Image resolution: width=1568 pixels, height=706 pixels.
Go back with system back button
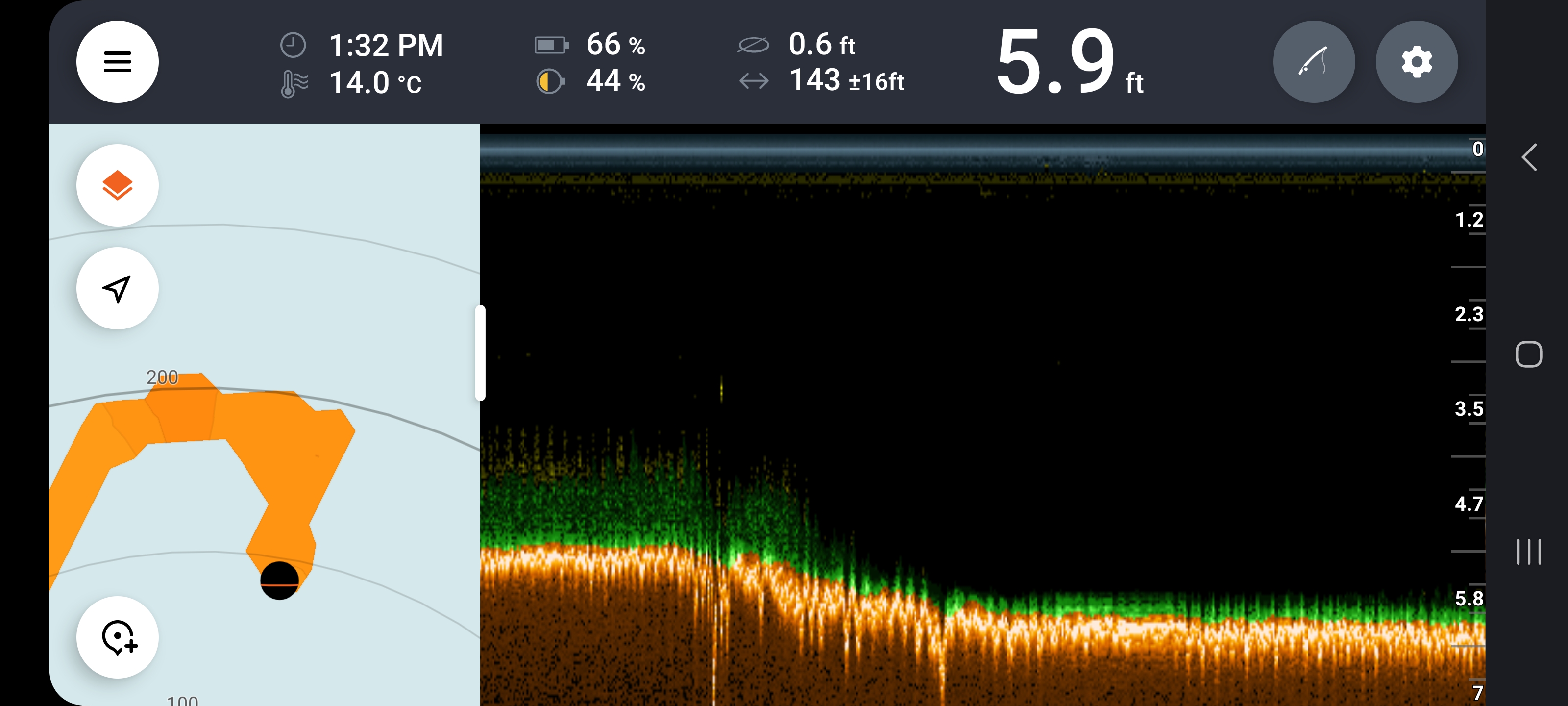1528,158
